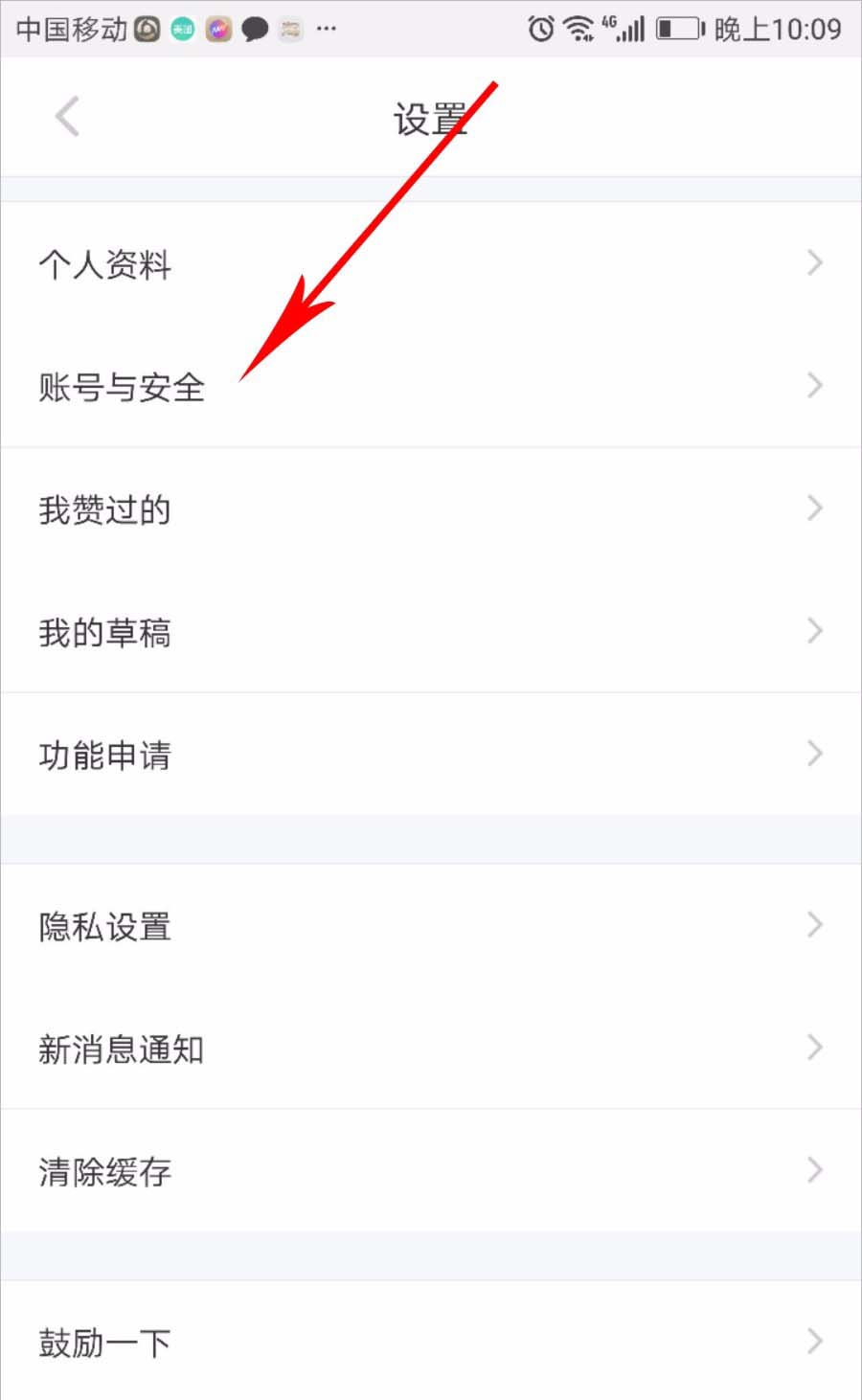Tap the Wi-Fi status icon
This screenshot has width=862, height=1400.
579,30
